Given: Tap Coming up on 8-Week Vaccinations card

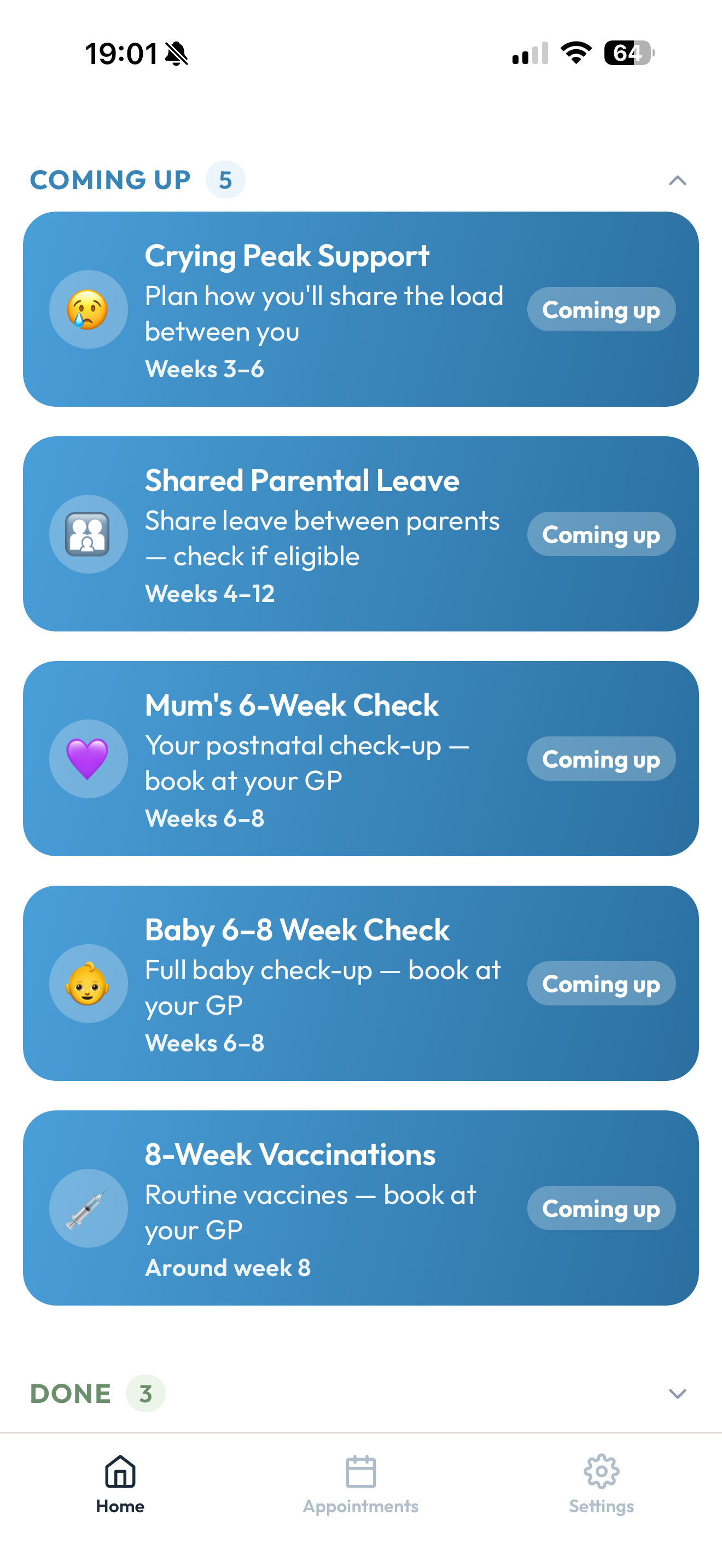Looking at the screenshot, I should coord(601,1209).
